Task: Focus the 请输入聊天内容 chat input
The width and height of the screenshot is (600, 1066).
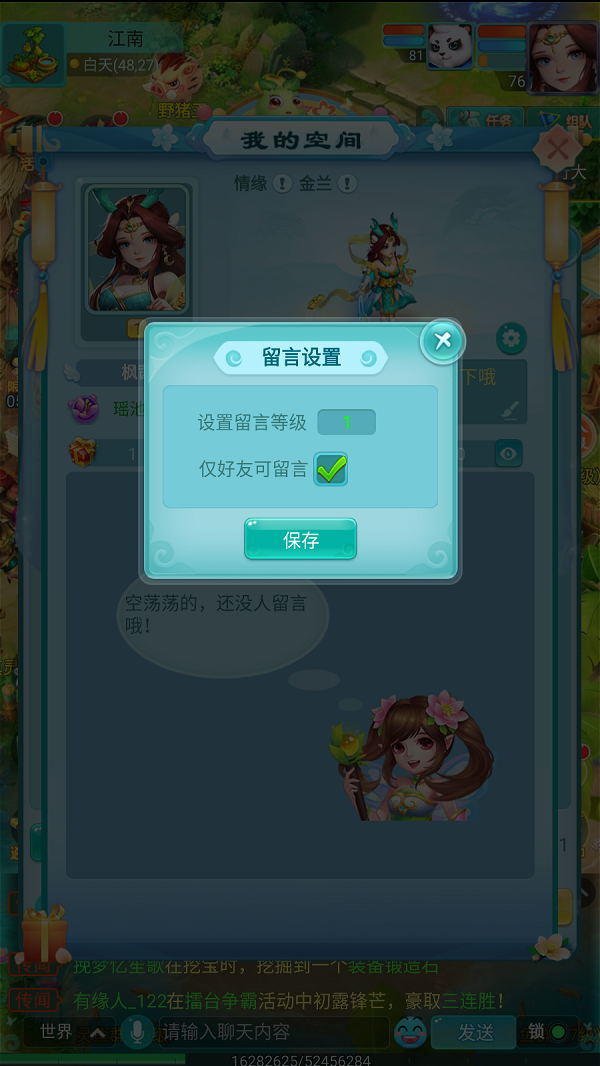Action: tap(270, 1032)
